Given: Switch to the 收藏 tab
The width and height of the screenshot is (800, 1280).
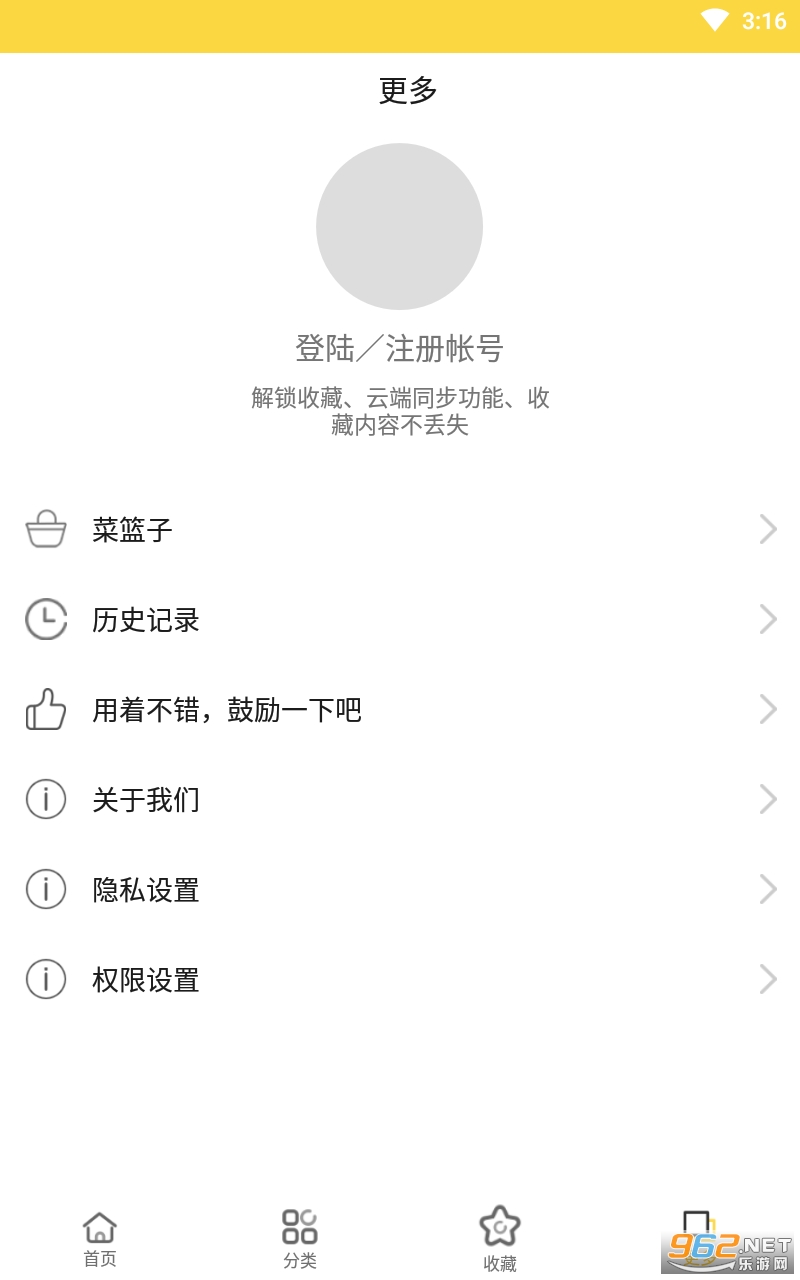Looking at the screenshot, I should pos(500,1238).
